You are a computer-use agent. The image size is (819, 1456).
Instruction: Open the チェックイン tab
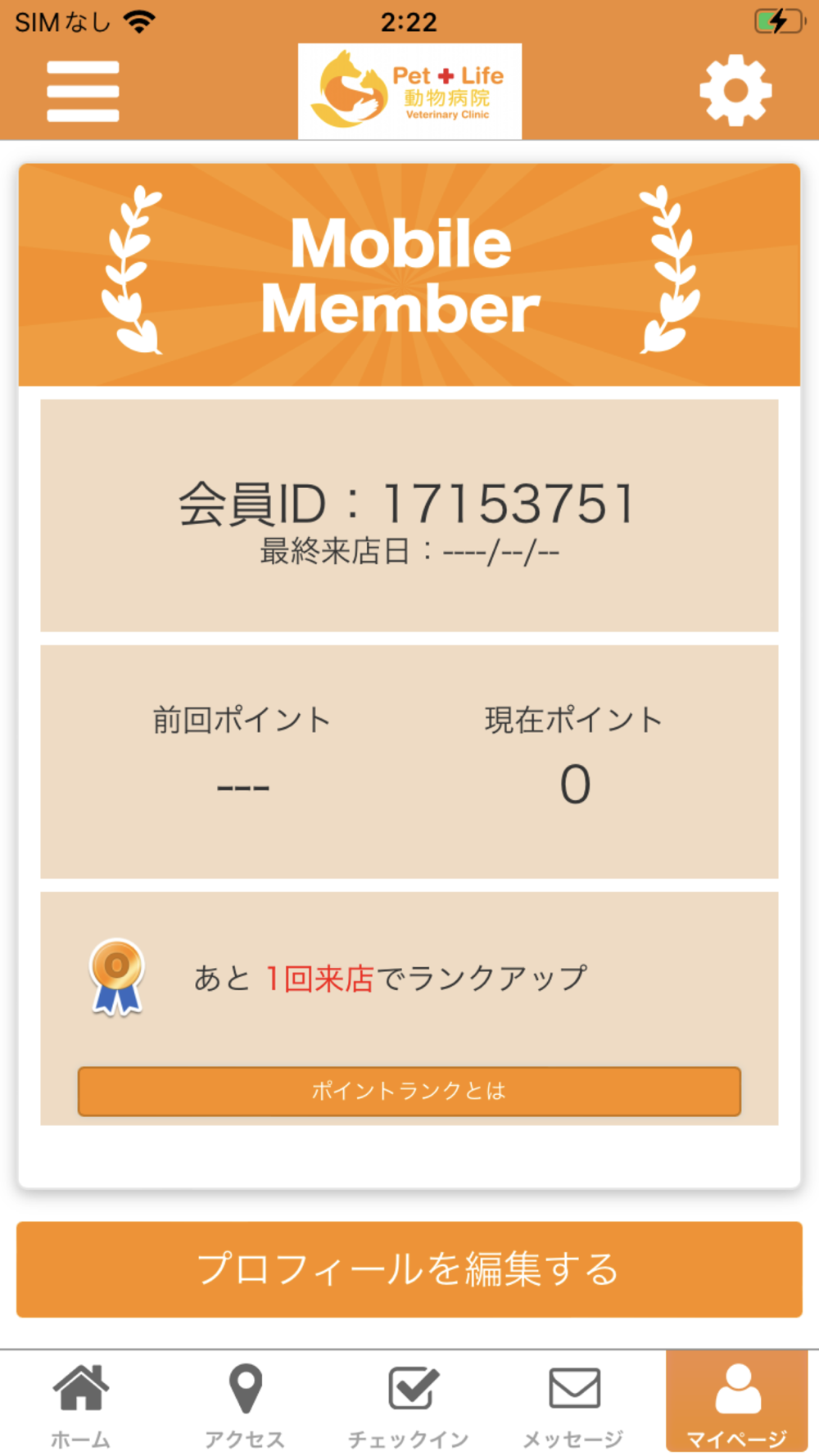(x=409, y=1404)
